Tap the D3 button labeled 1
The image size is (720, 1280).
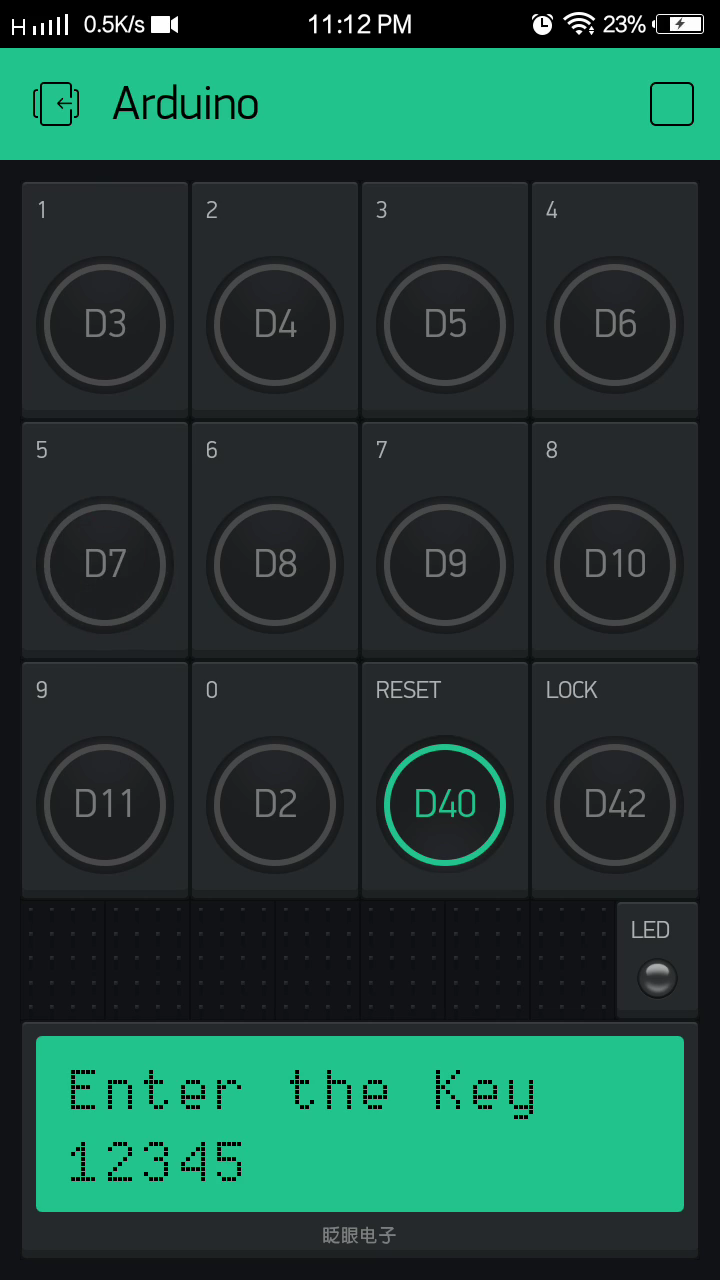pyautogui.click(x=105, y=324)
